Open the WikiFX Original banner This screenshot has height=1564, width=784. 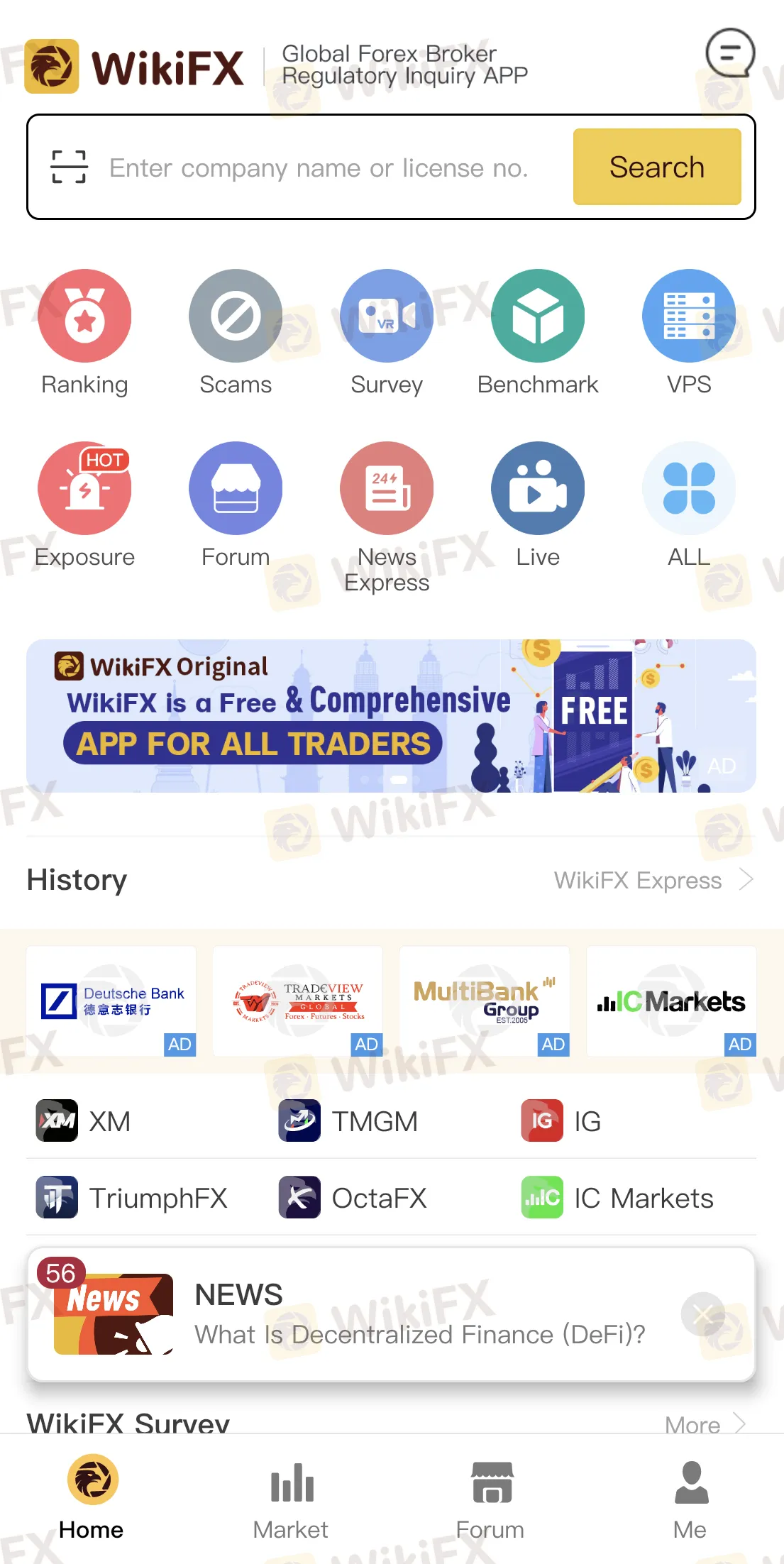coord(391,716)
